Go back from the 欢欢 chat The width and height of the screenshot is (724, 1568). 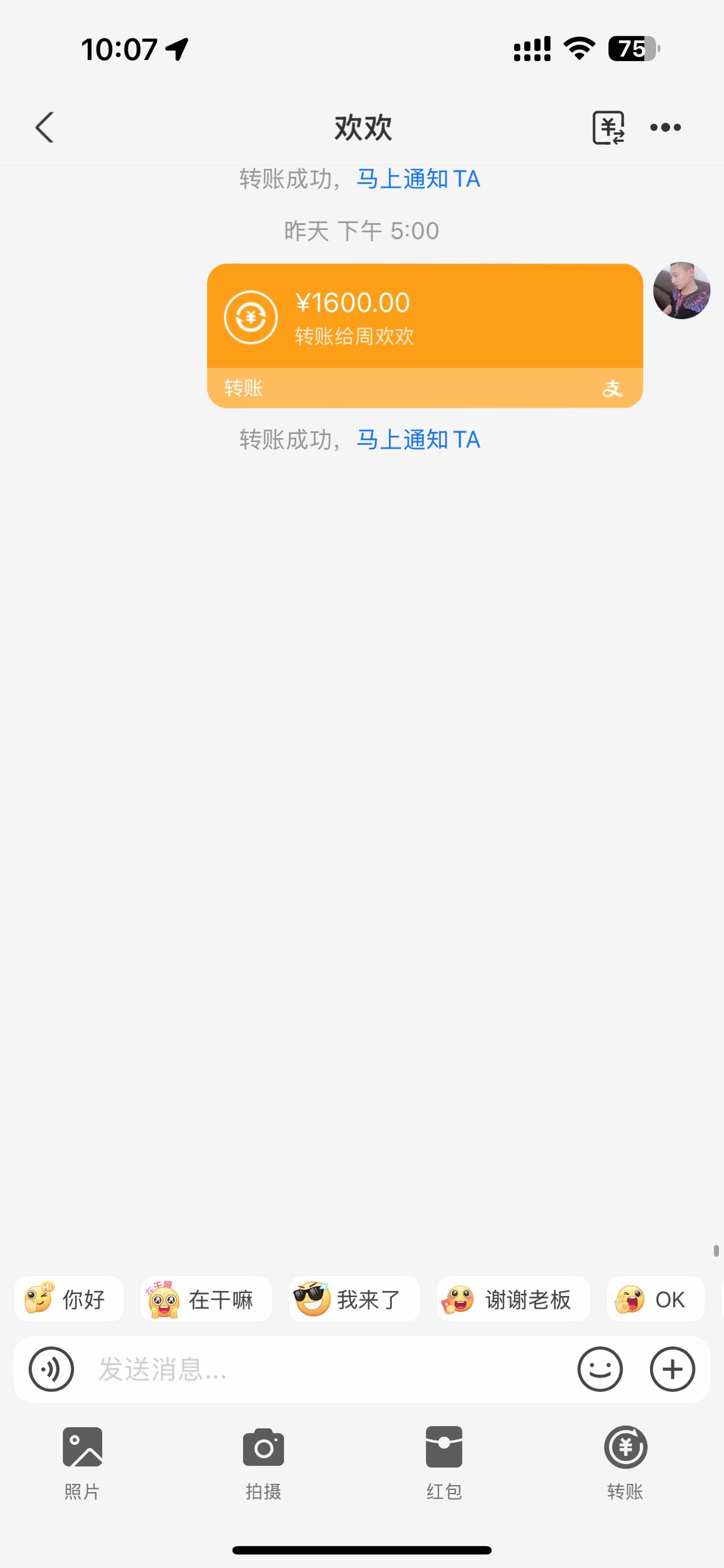pos(45,127)
